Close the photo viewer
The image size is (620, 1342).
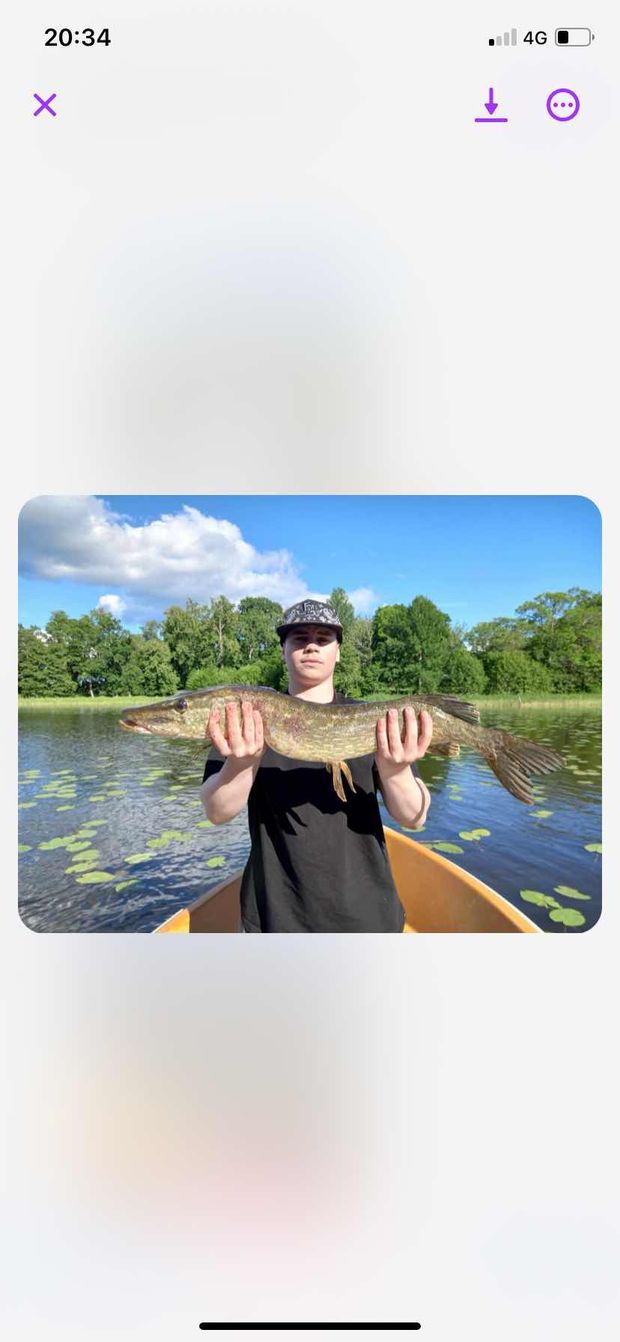[x=45, y=105]
